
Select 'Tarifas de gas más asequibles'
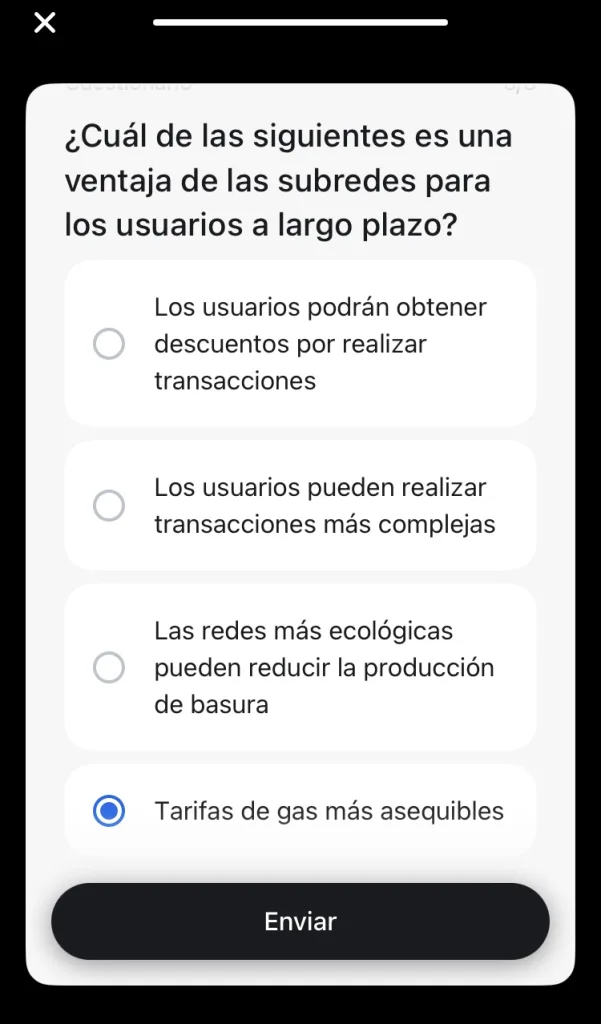(109, 811)
